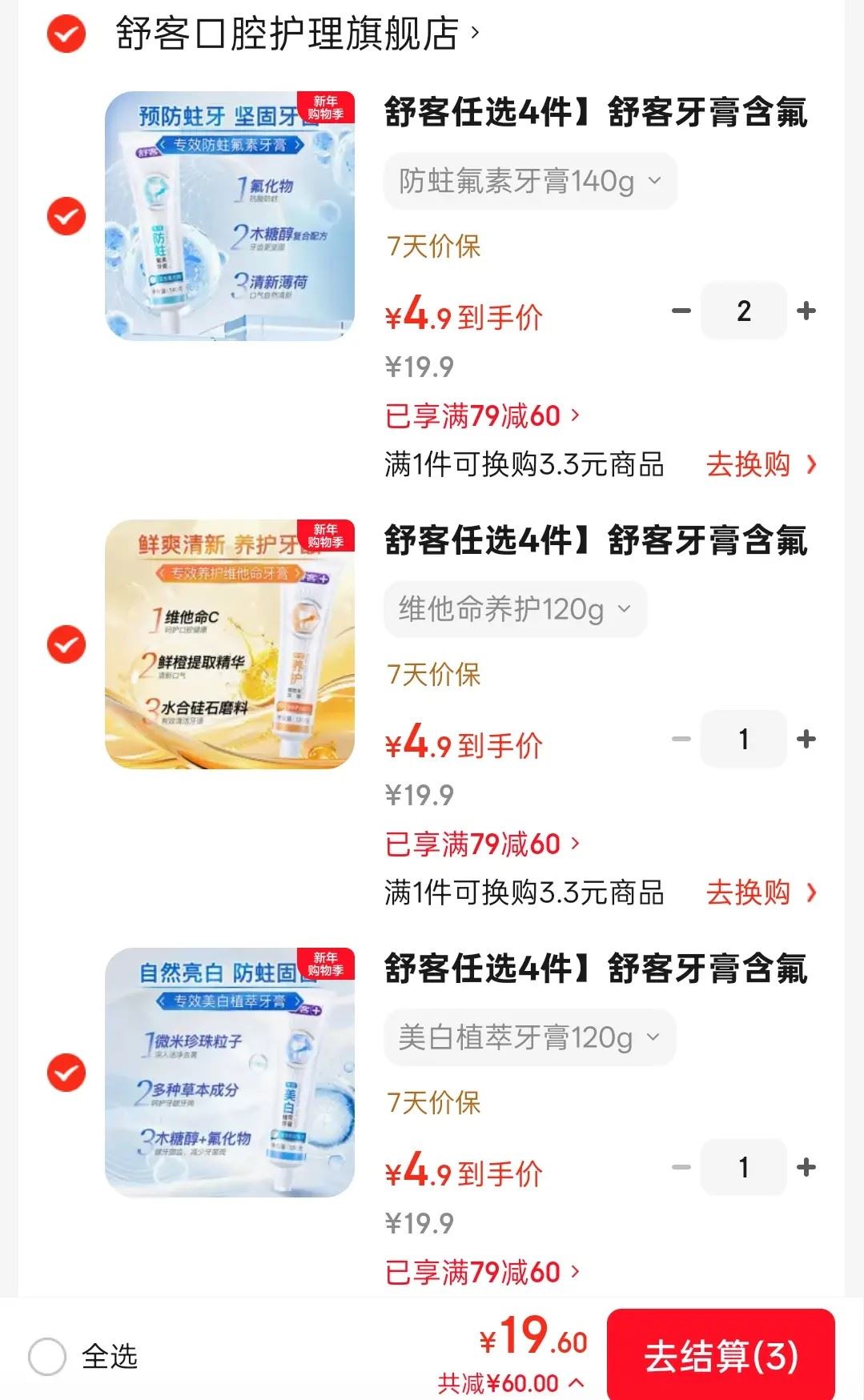Deselect the 维他命养护120g item

[66, 644]
